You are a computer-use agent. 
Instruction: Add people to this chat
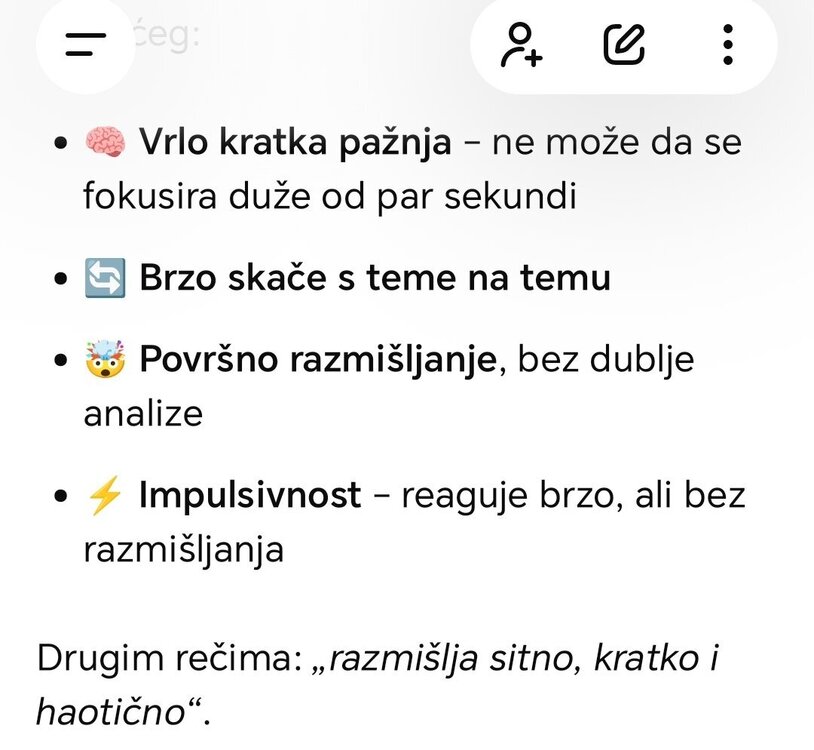[x=521, y=45]
